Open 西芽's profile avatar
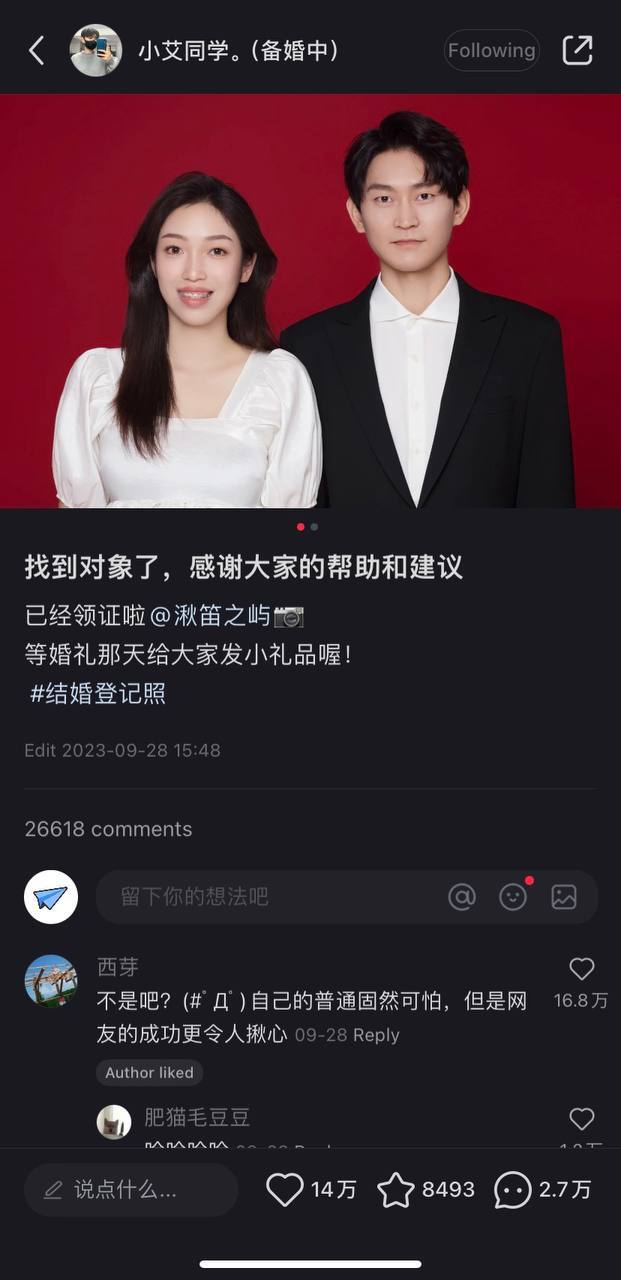621x1280 pixels. (51, 981)
